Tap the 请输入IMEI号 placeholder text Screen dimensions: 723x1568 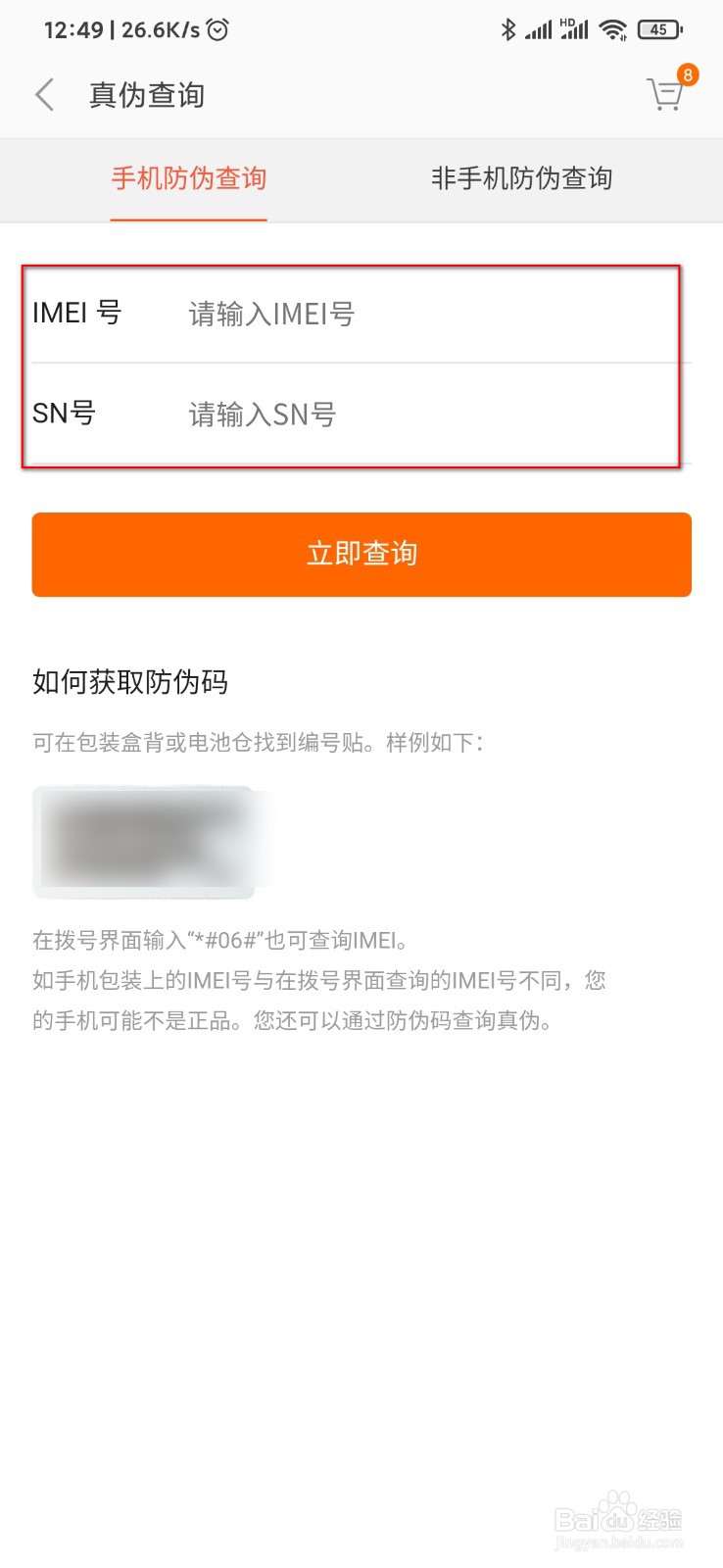271,314
